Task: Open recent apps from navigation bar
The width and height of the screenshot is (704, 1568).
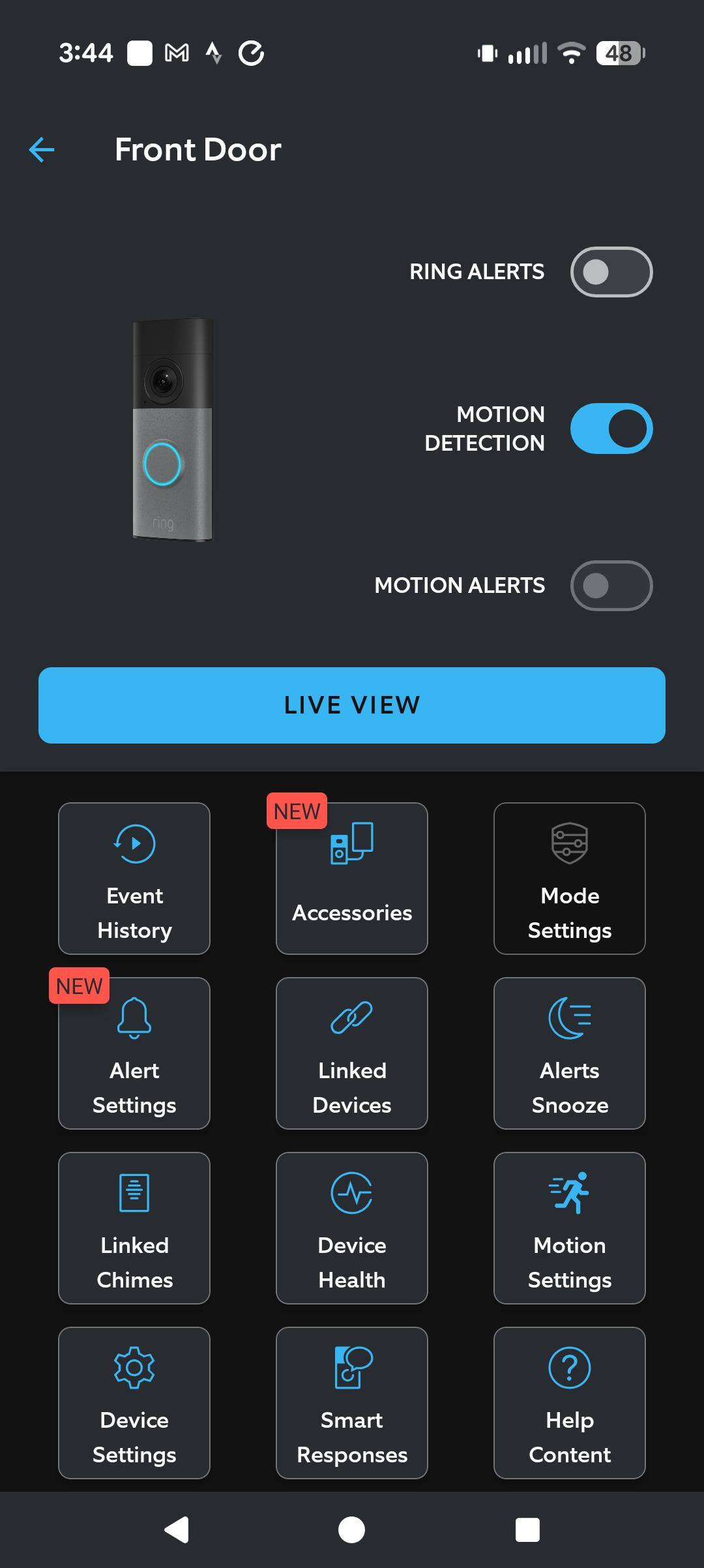Action: (527, 1530)
